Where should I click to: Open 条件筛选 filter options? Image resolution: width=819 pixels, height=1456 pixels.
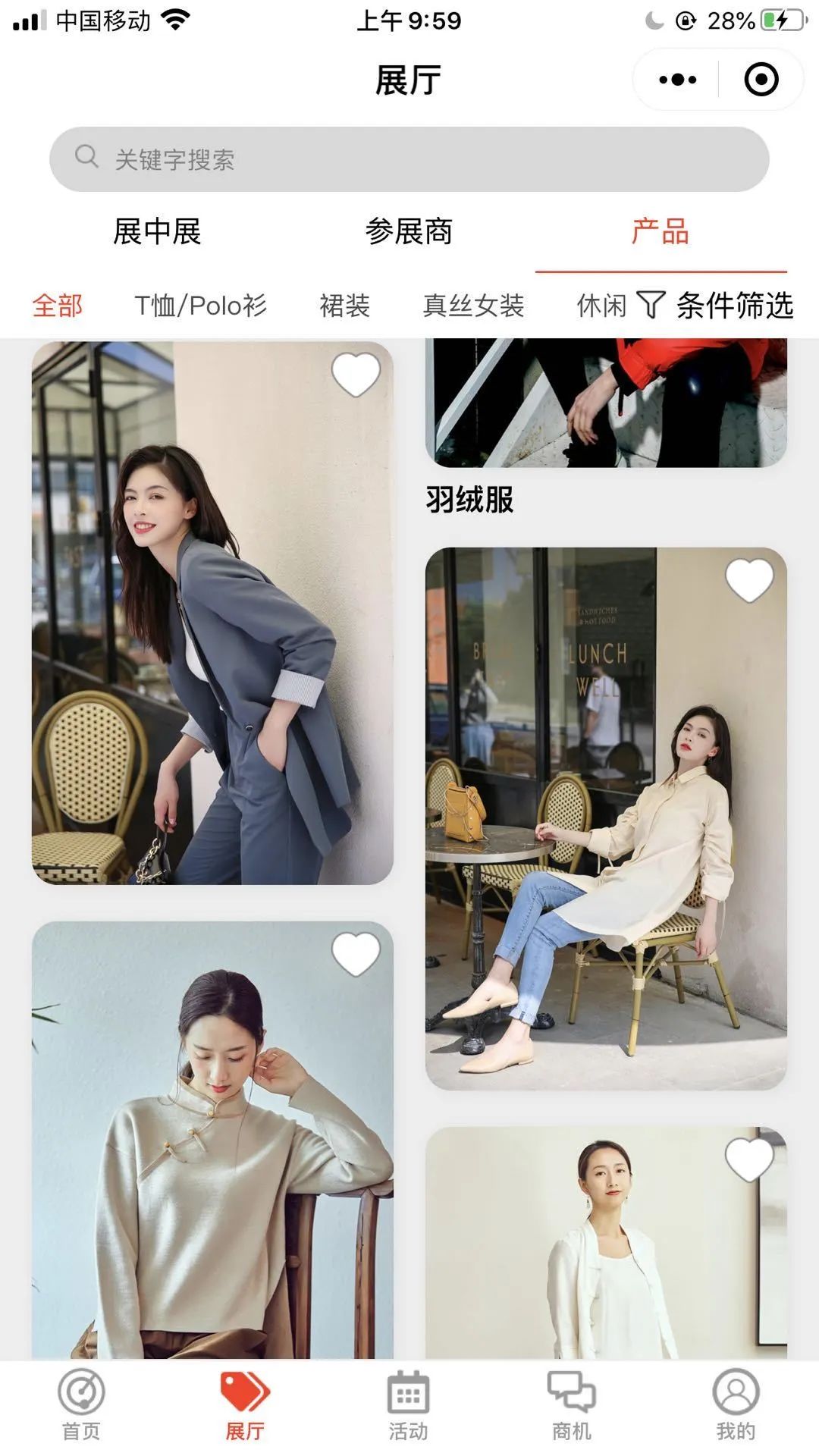point(715,306)
